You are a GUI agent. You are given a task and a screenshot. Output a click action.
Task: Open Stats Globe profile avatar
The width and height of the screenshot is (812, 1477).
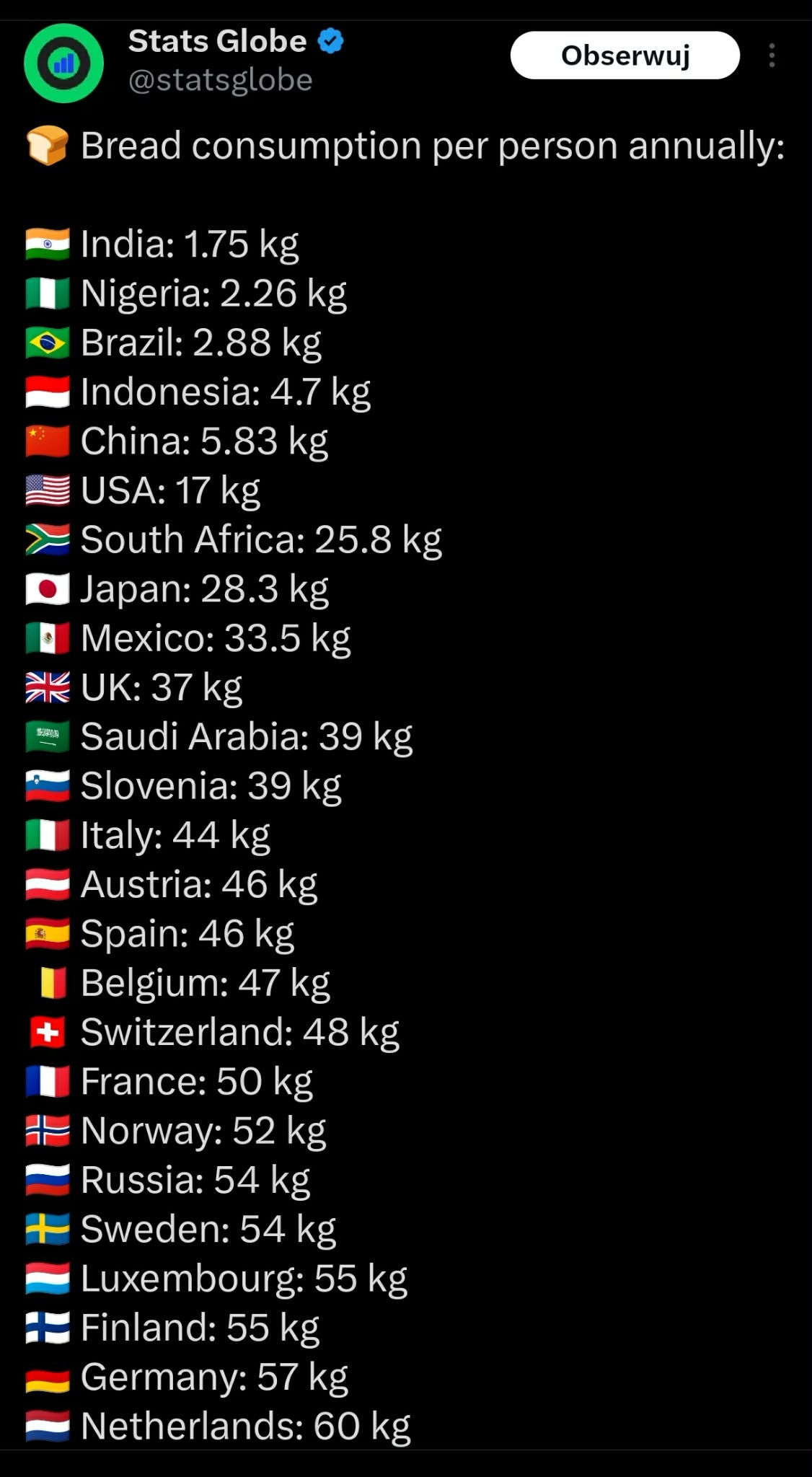coord(63,63)
